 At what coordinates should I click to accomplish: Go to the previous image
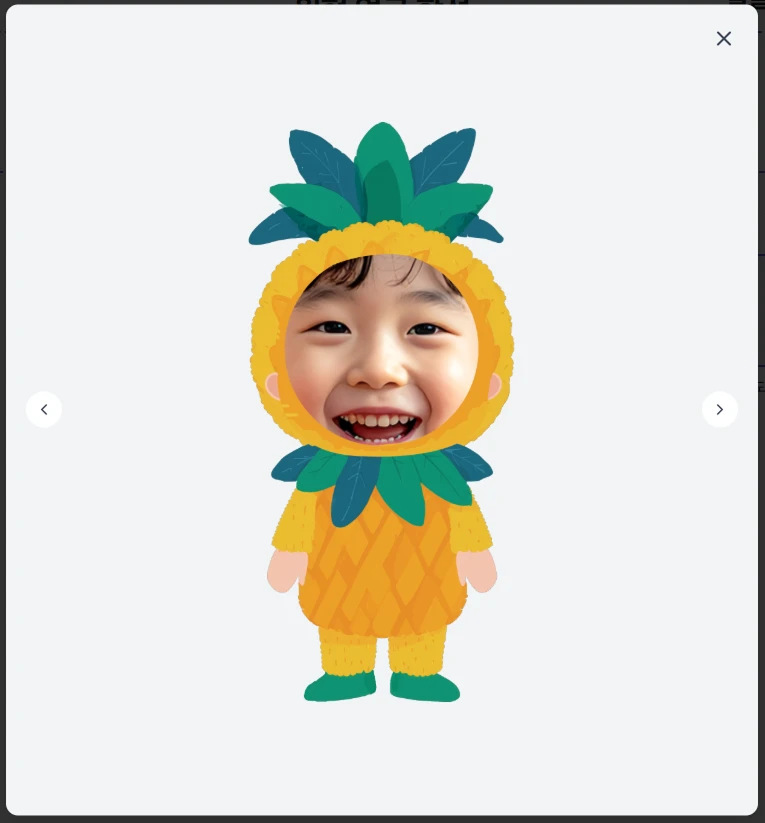coord(44,409)
